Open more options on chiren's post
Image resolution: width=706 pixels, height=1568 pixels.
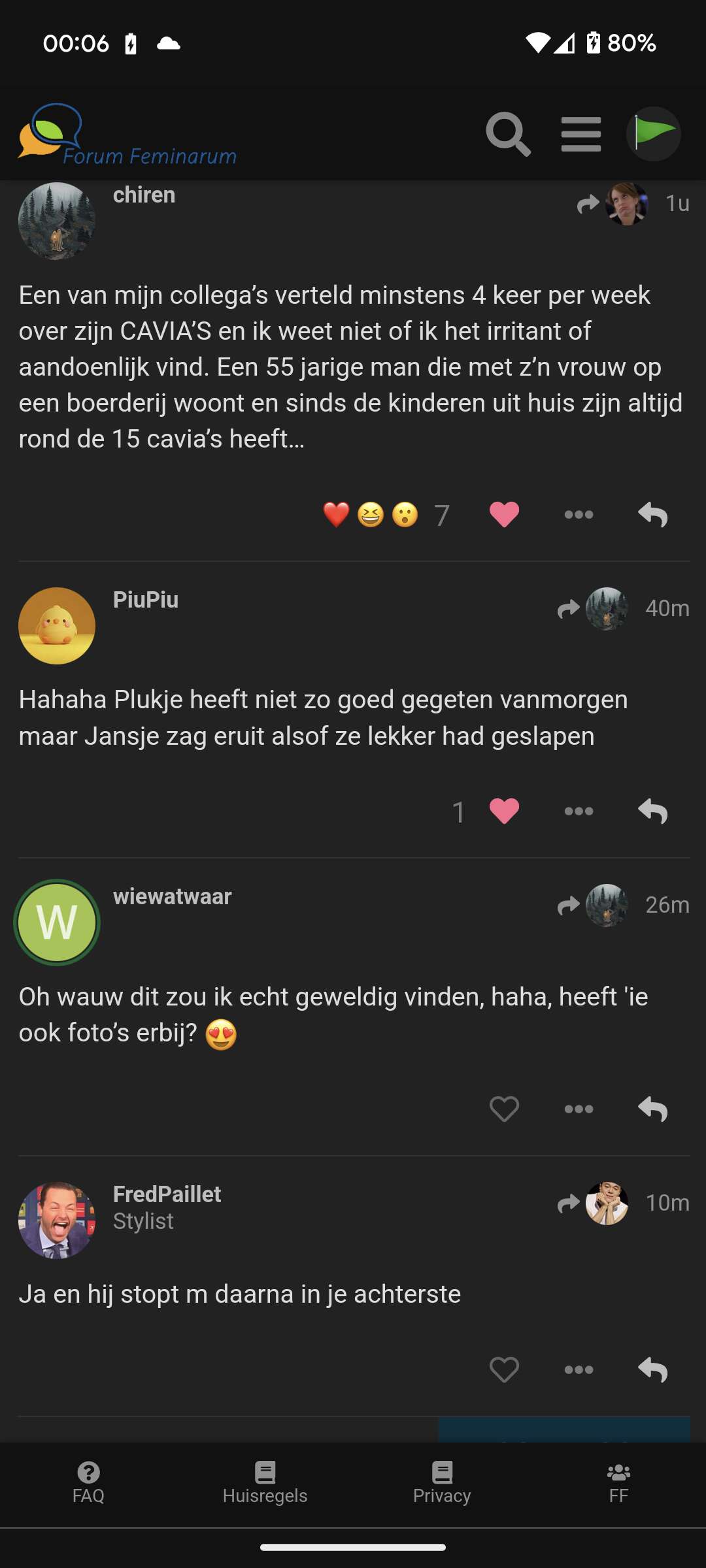579,515
